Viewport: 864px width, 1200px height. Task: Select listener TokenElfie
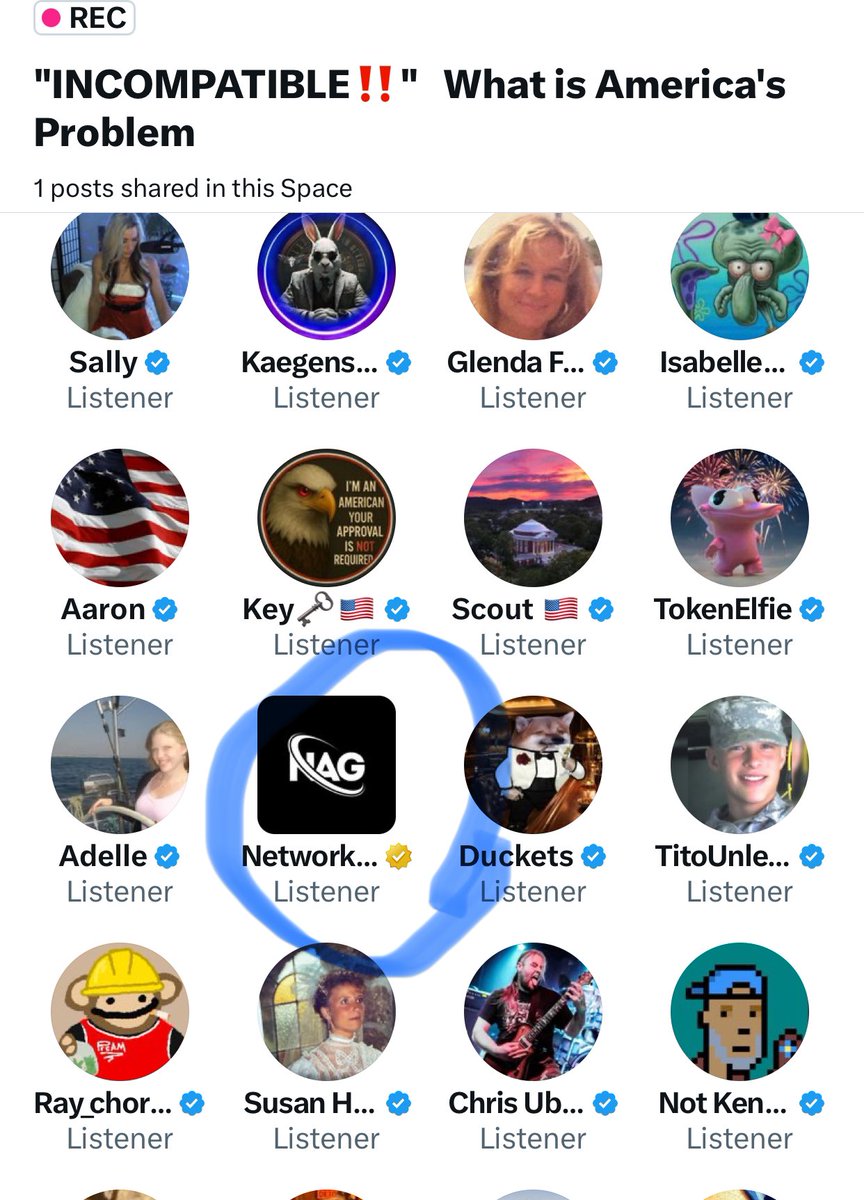click(739, 517)
